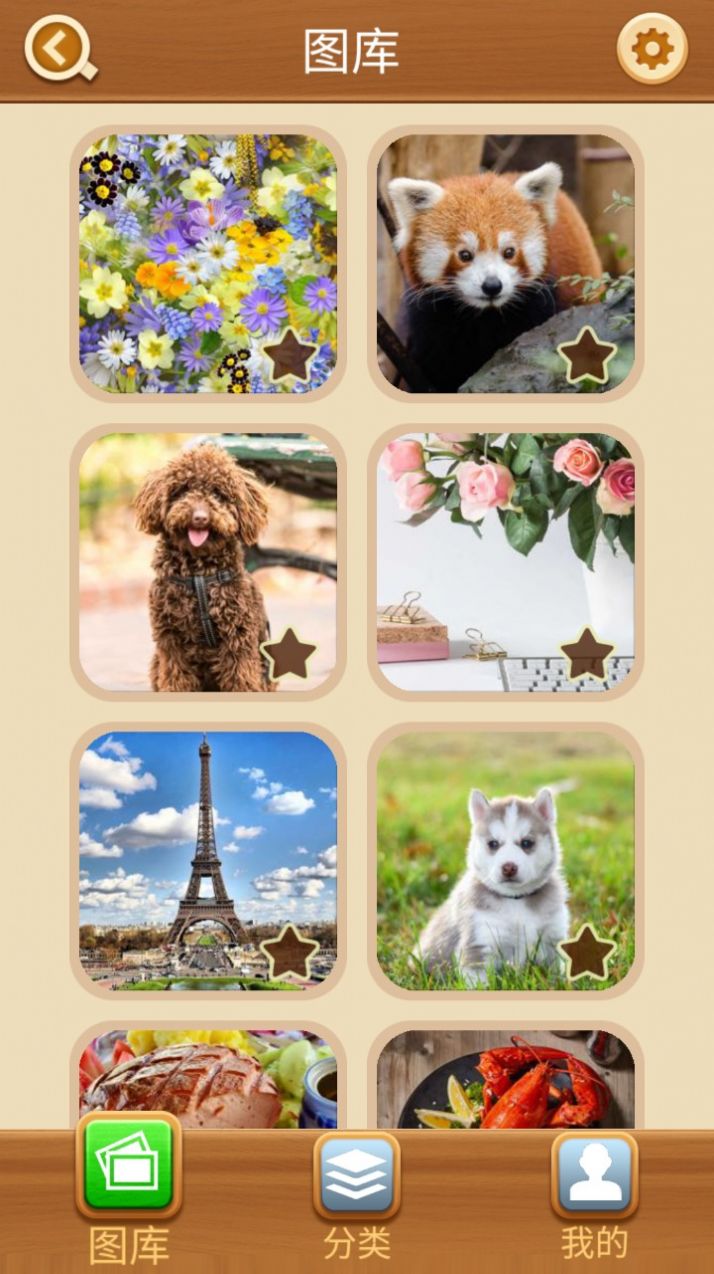Open the colorful flowers puzzle
The height and width of the screenshot is (1274, 714).
click(208, 263)
